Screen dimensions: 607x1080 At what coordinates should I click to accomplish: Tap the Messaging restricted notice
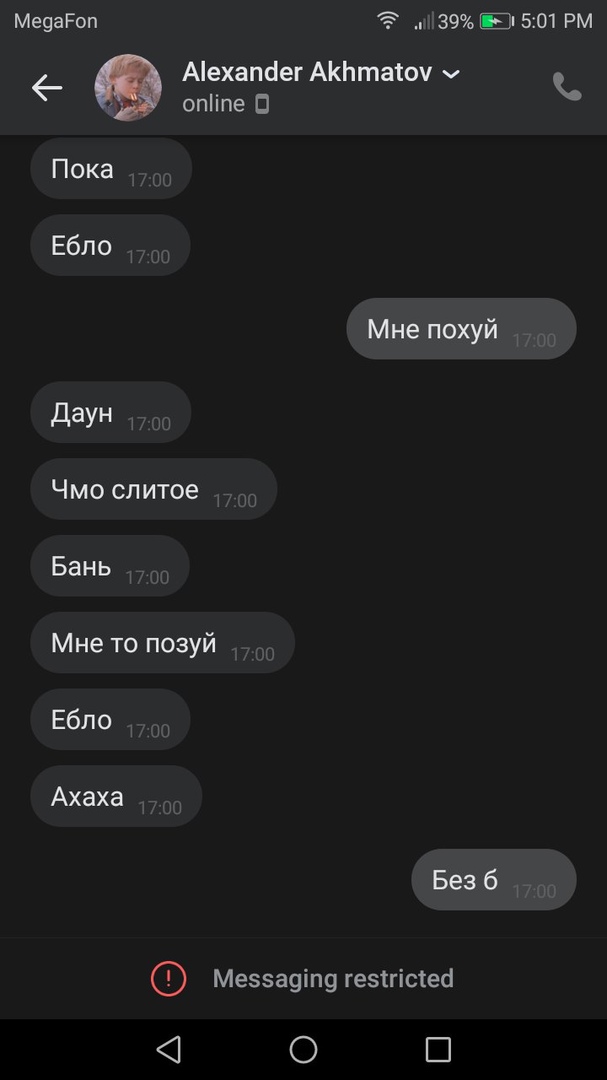click(x=303, y=978)
